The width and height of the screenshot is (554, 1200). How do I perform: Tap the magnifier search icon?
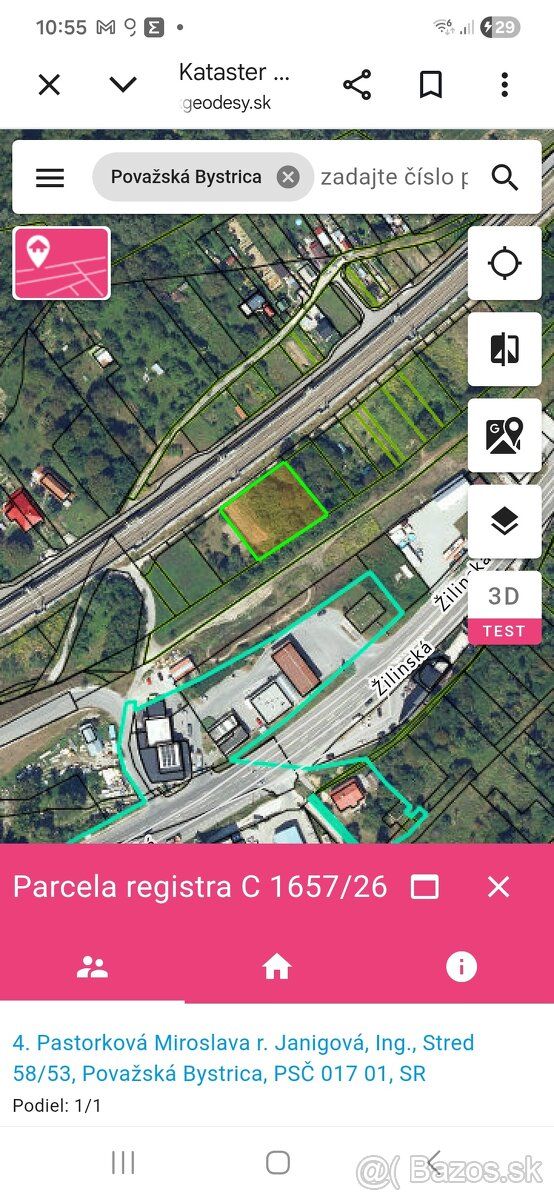(x=505, y=178)
